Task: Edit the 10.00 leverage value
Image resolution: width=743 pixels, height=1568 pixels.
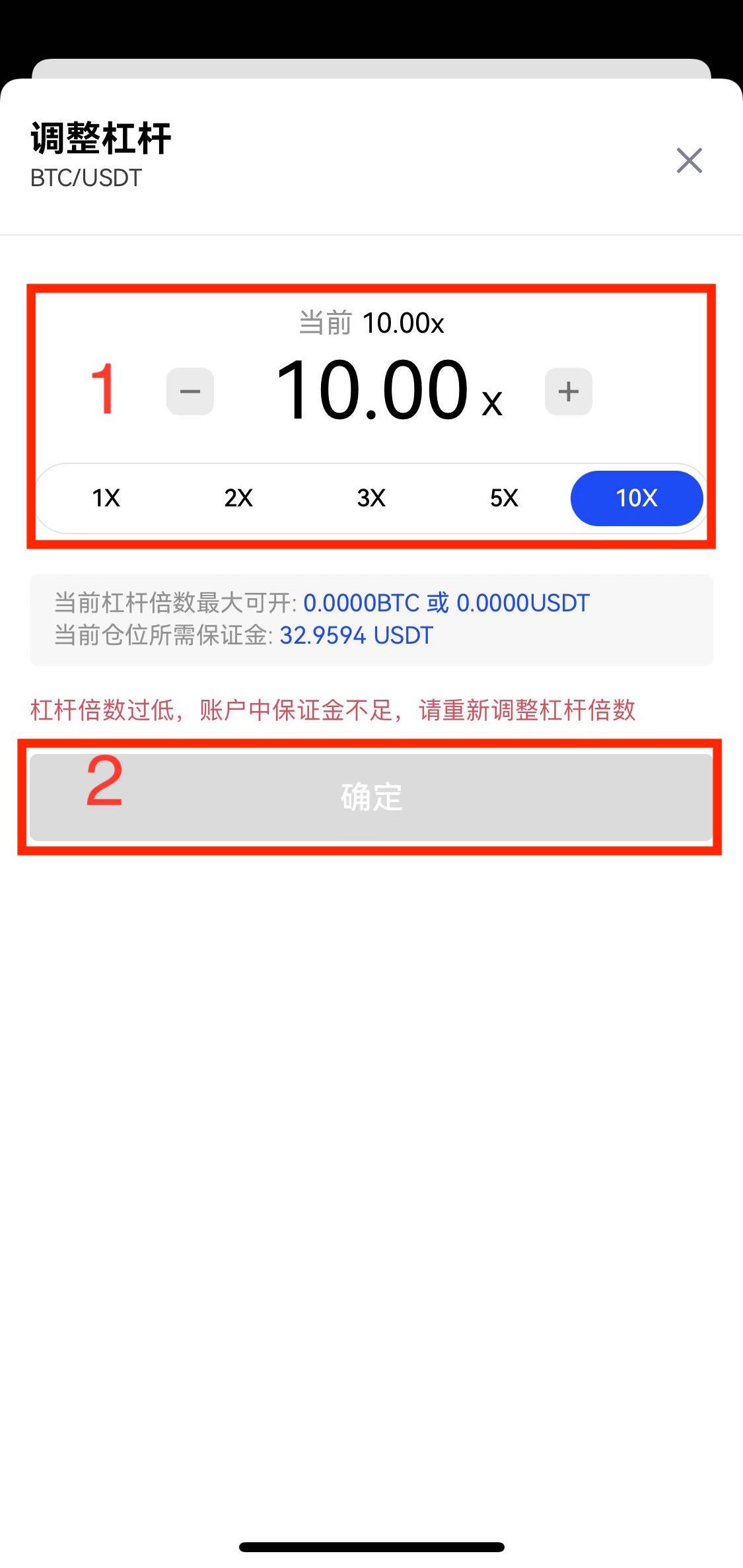Action: [x=372, y=391]
